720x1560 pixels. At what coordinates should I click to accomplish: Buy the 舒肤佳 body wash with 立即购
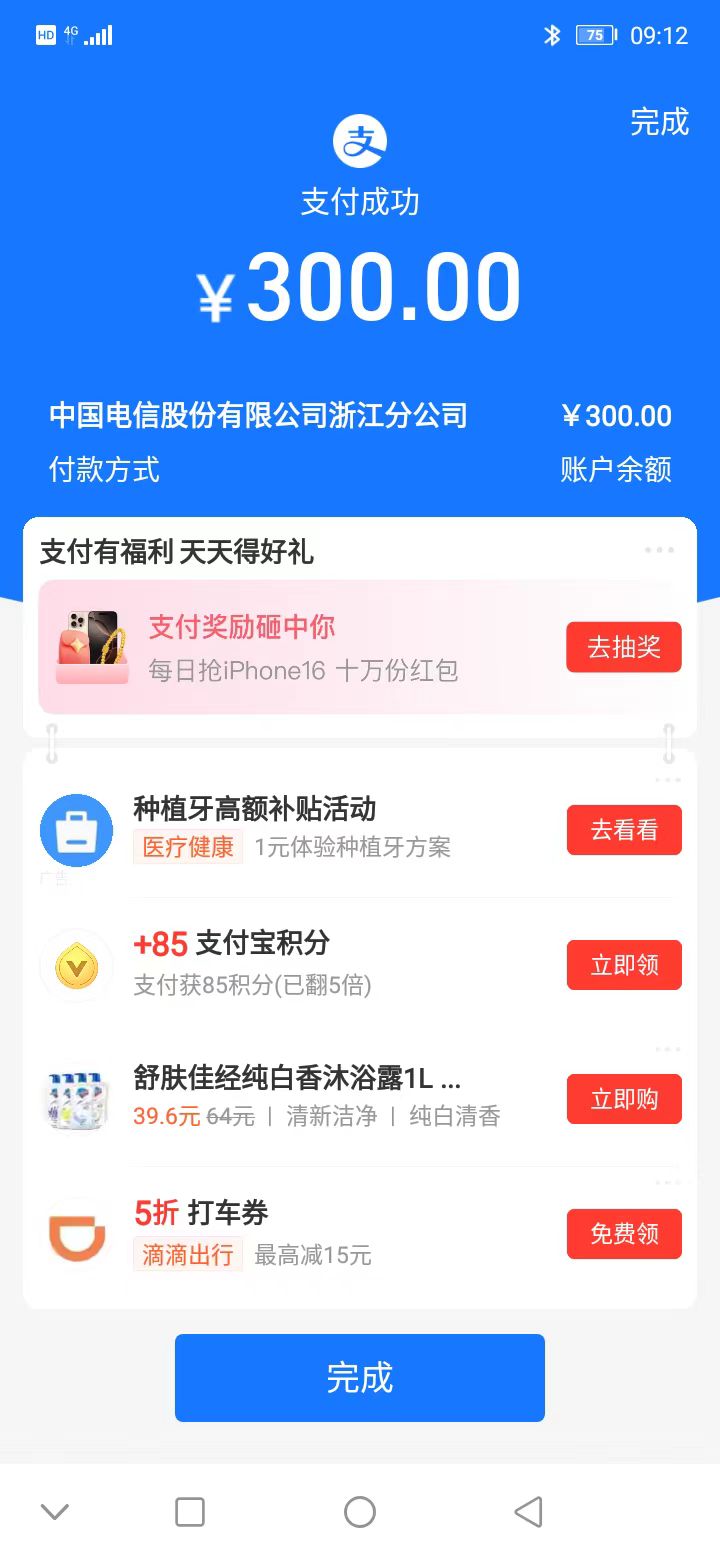pyautogui.click(x=624, y=1099)
